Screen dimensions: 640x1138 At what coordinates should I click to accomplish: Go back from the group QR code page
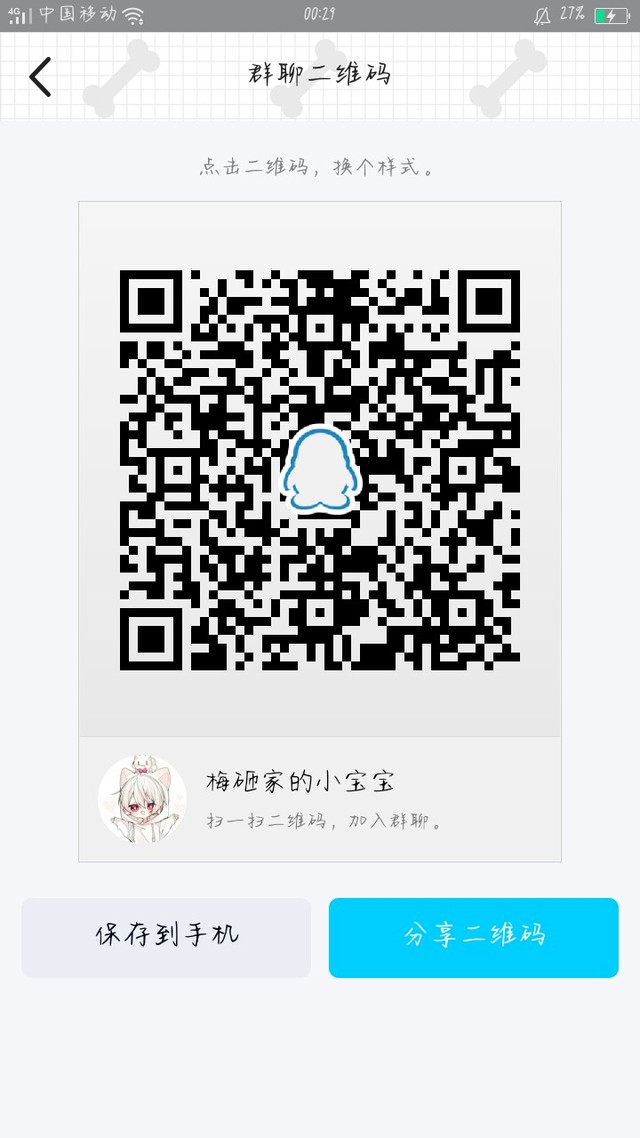pos(40,77)
